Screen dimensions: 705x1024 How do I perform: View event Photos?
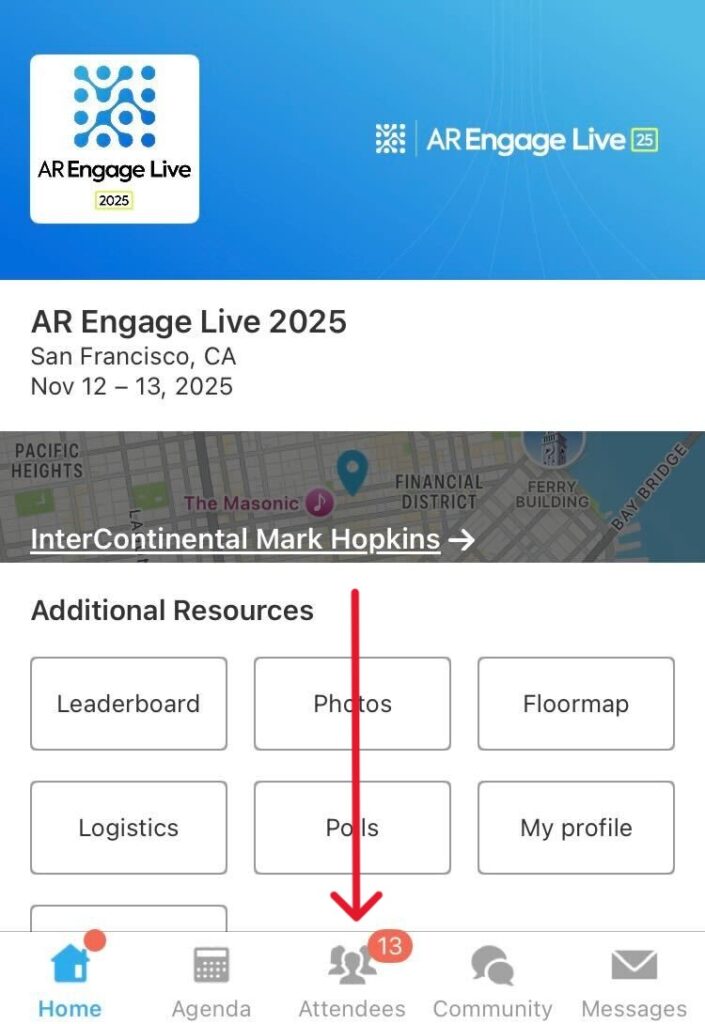tap(352, 703)
